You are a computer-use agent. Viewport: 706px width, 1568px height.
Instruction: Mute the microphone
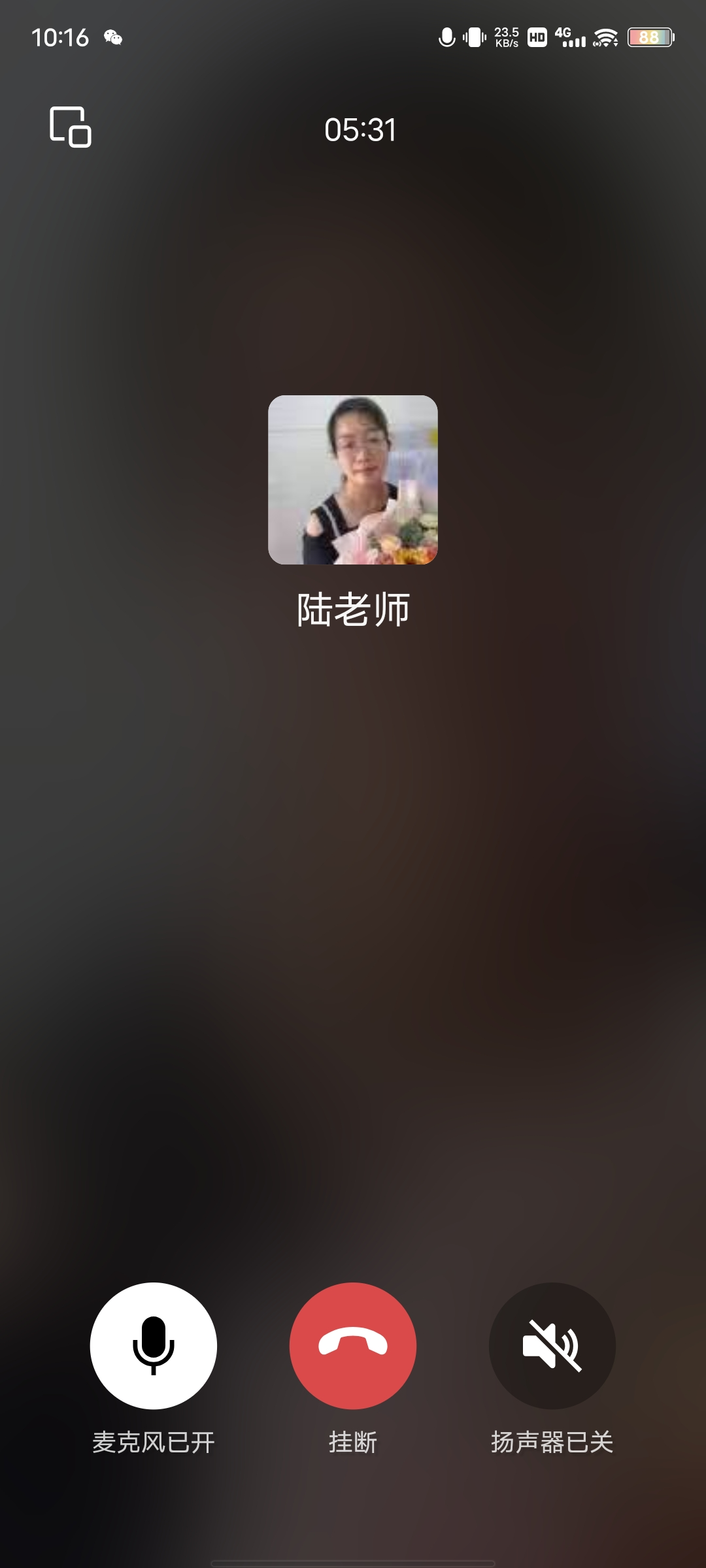coord(154,1345)
